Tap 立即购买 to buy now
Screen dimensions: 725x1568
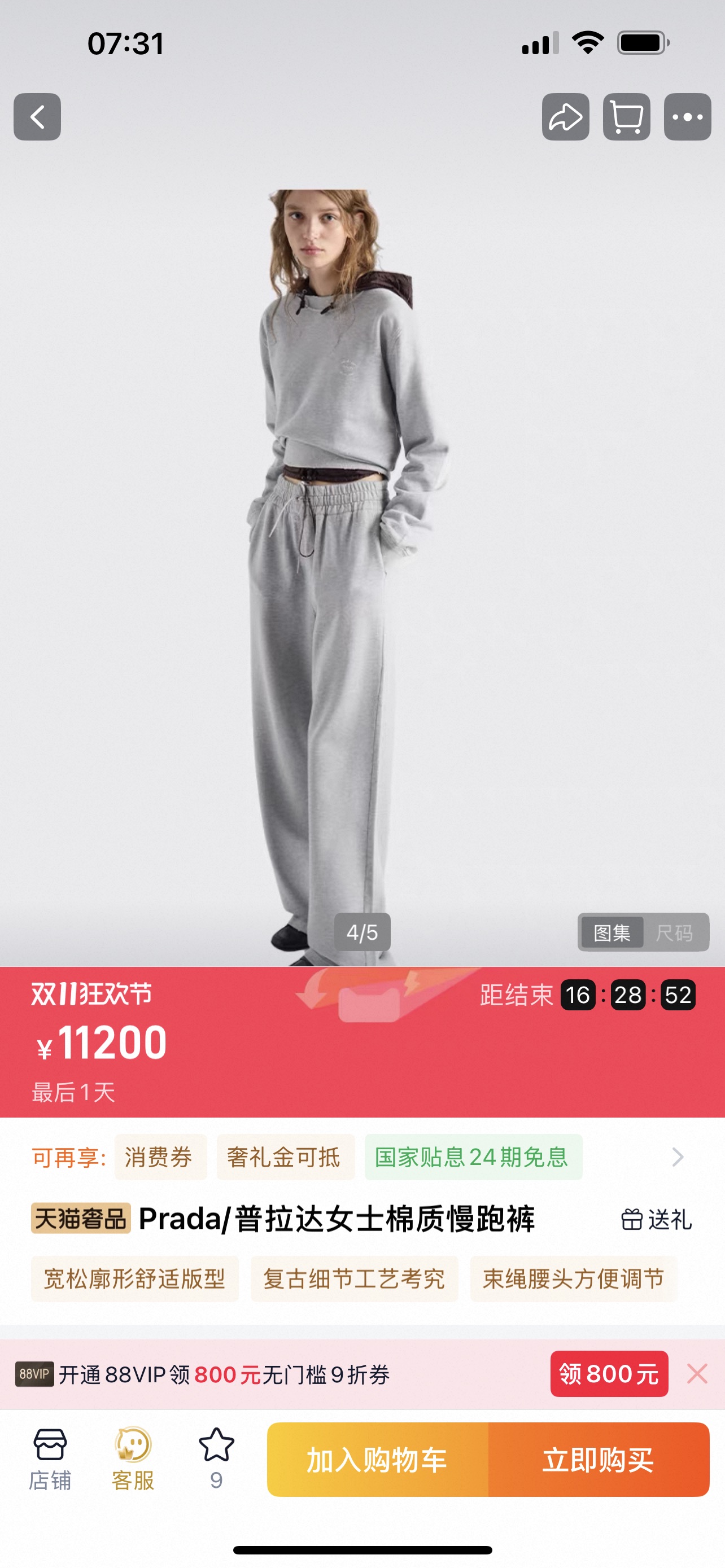click(599, 1460)
